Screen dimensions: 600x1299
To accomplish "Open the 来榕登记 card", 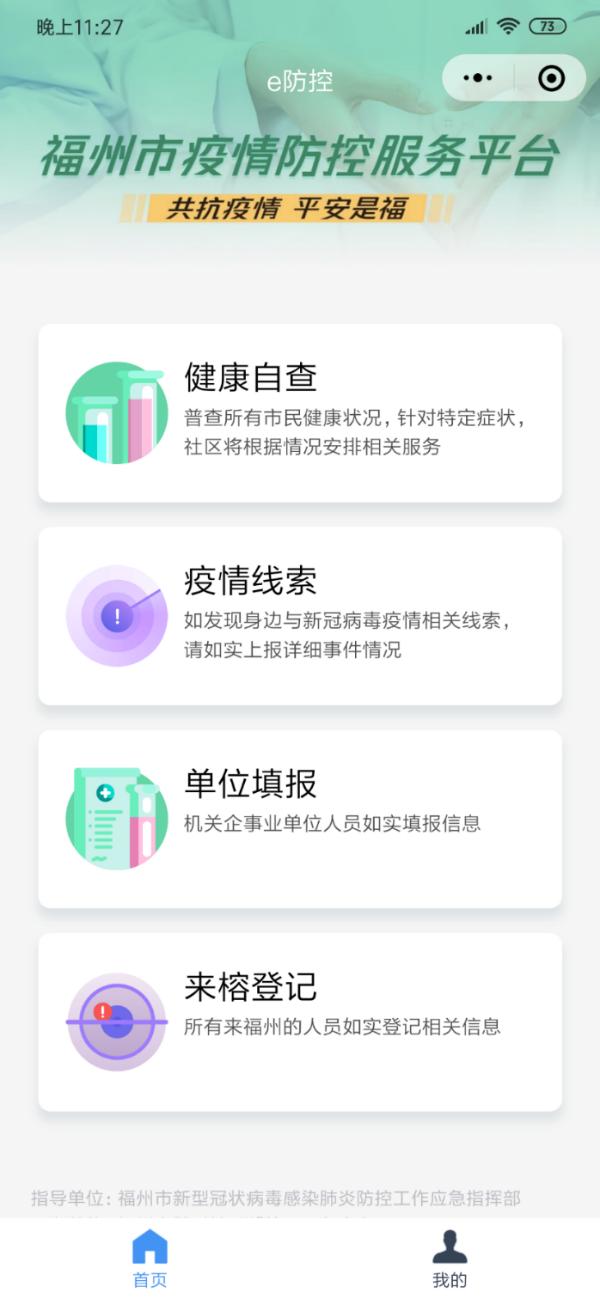I will [x=300, y=1022].
